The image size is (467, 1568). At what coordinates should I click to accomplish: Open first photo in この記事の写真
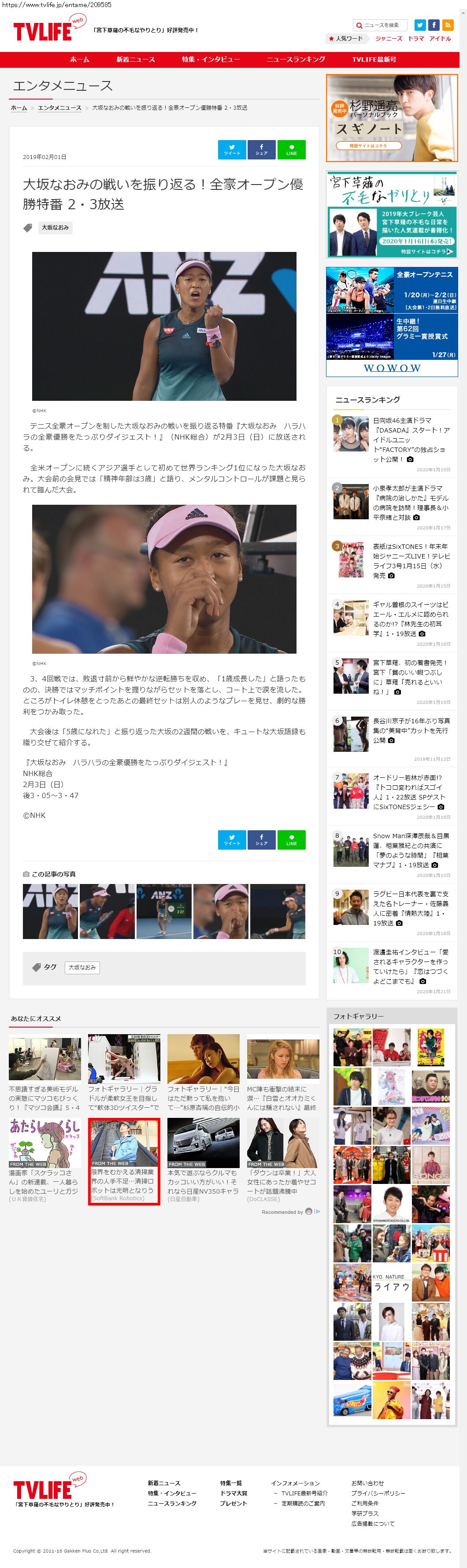point(50,911)
